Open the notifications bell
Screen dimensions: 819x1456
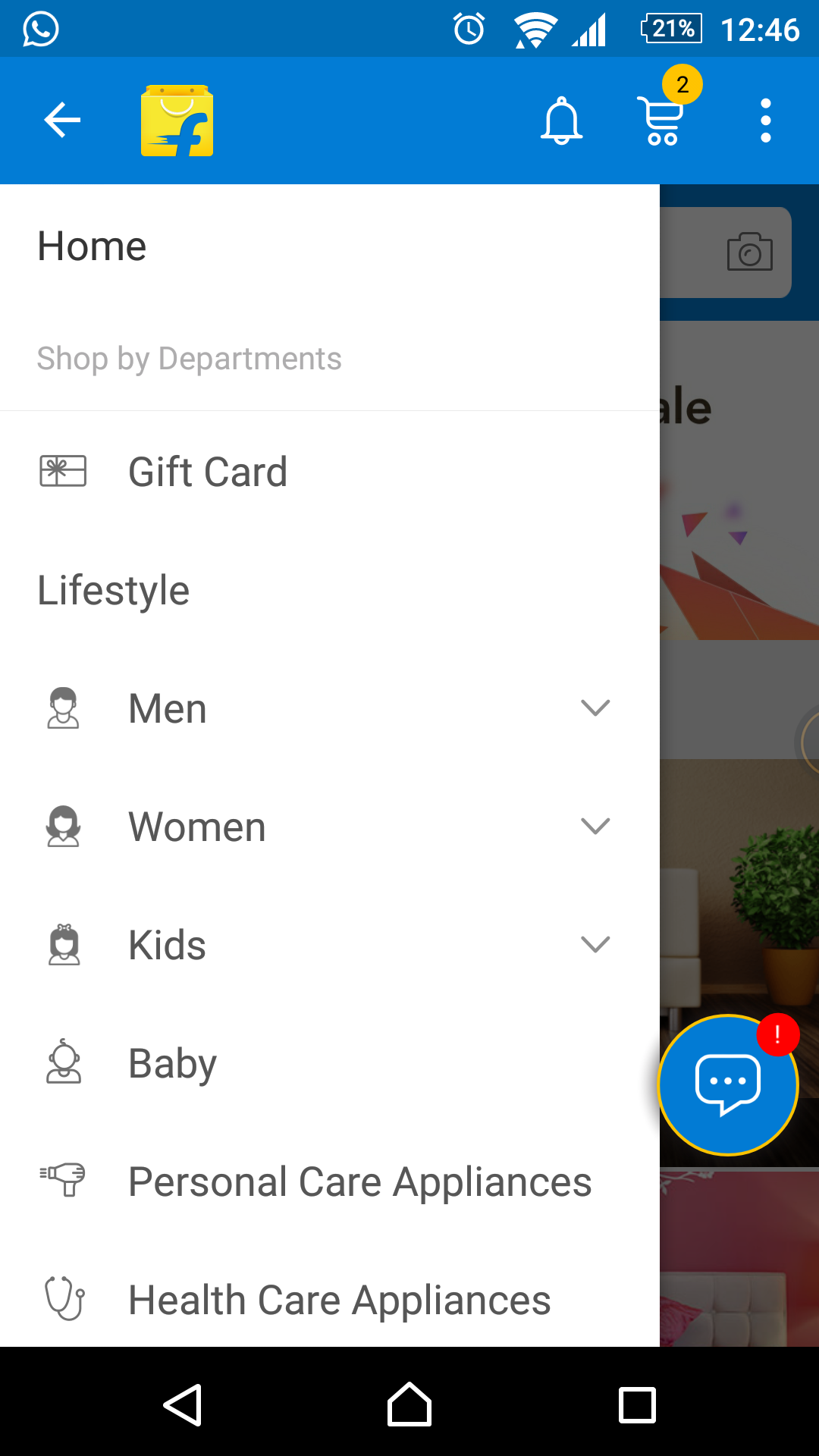pos(561,120)
